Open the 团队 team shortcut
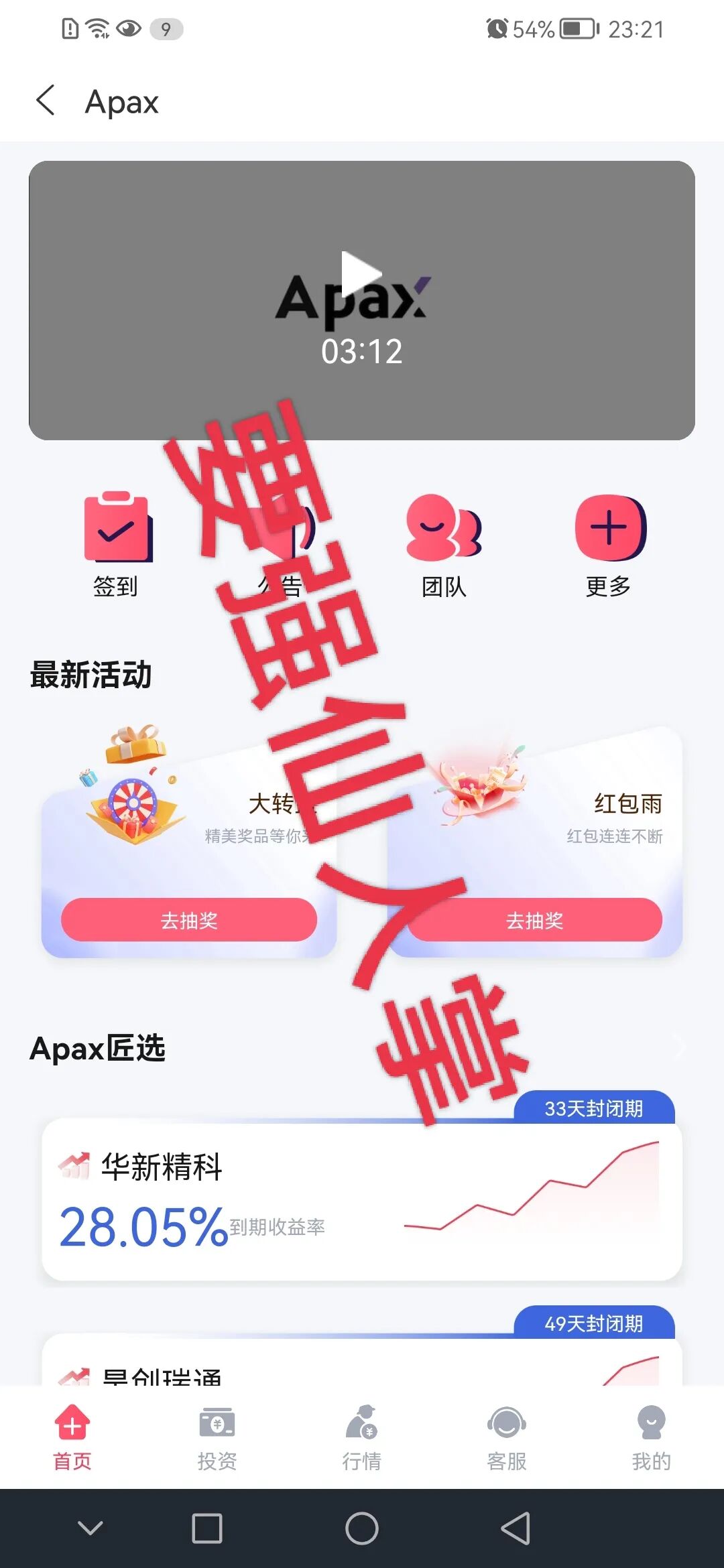 pyautogui.click(x=444, y=544)
